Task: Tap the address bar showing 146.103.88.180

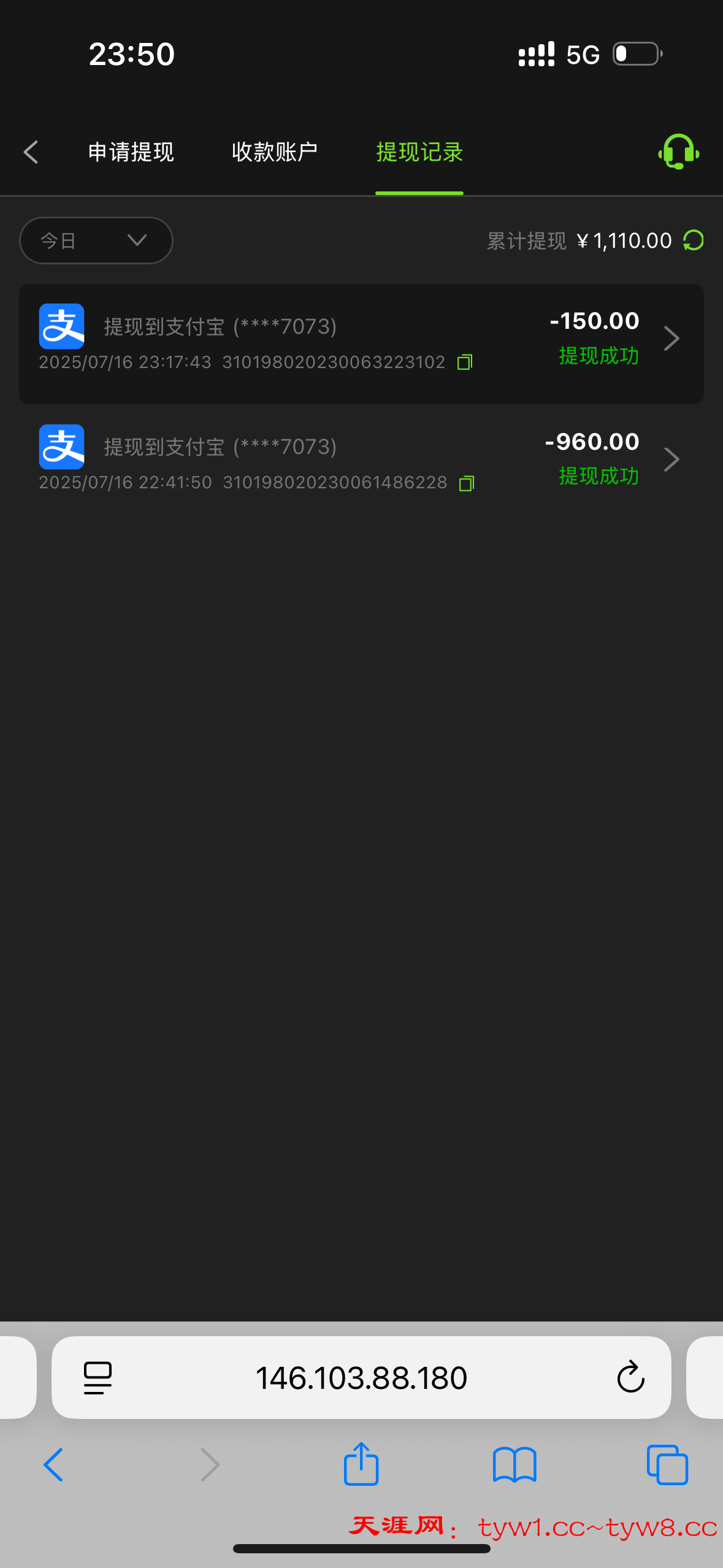Action: pos(361,1377)
